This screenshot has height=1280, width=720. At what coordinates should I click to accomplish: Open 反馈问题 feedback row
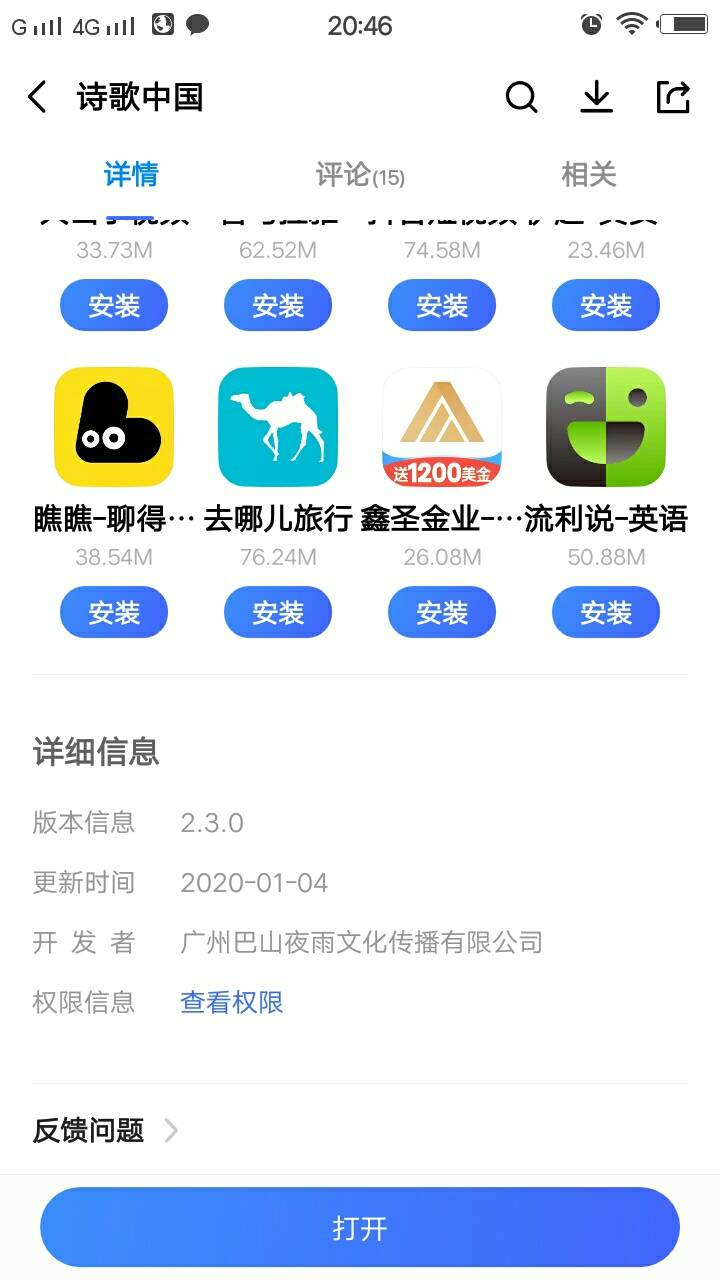pos(105,1131)
